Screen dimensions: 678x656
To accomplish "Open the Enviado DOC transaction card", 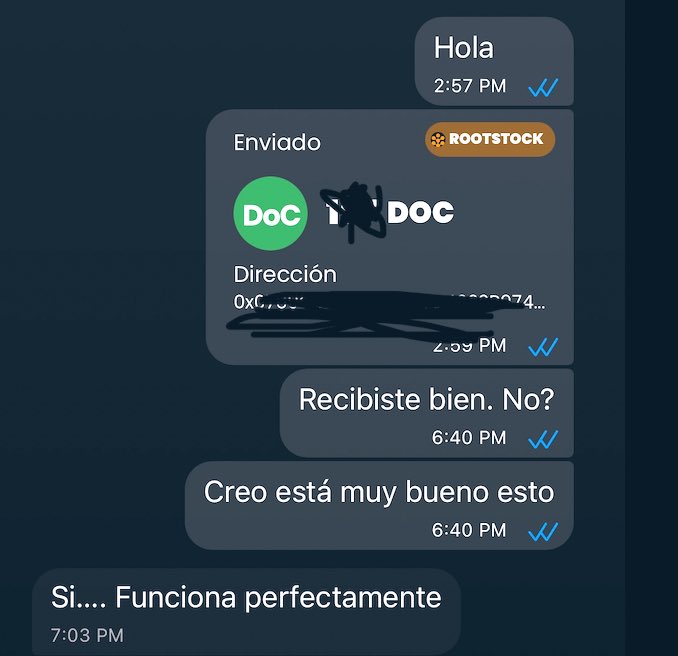I will click(389, 236).
